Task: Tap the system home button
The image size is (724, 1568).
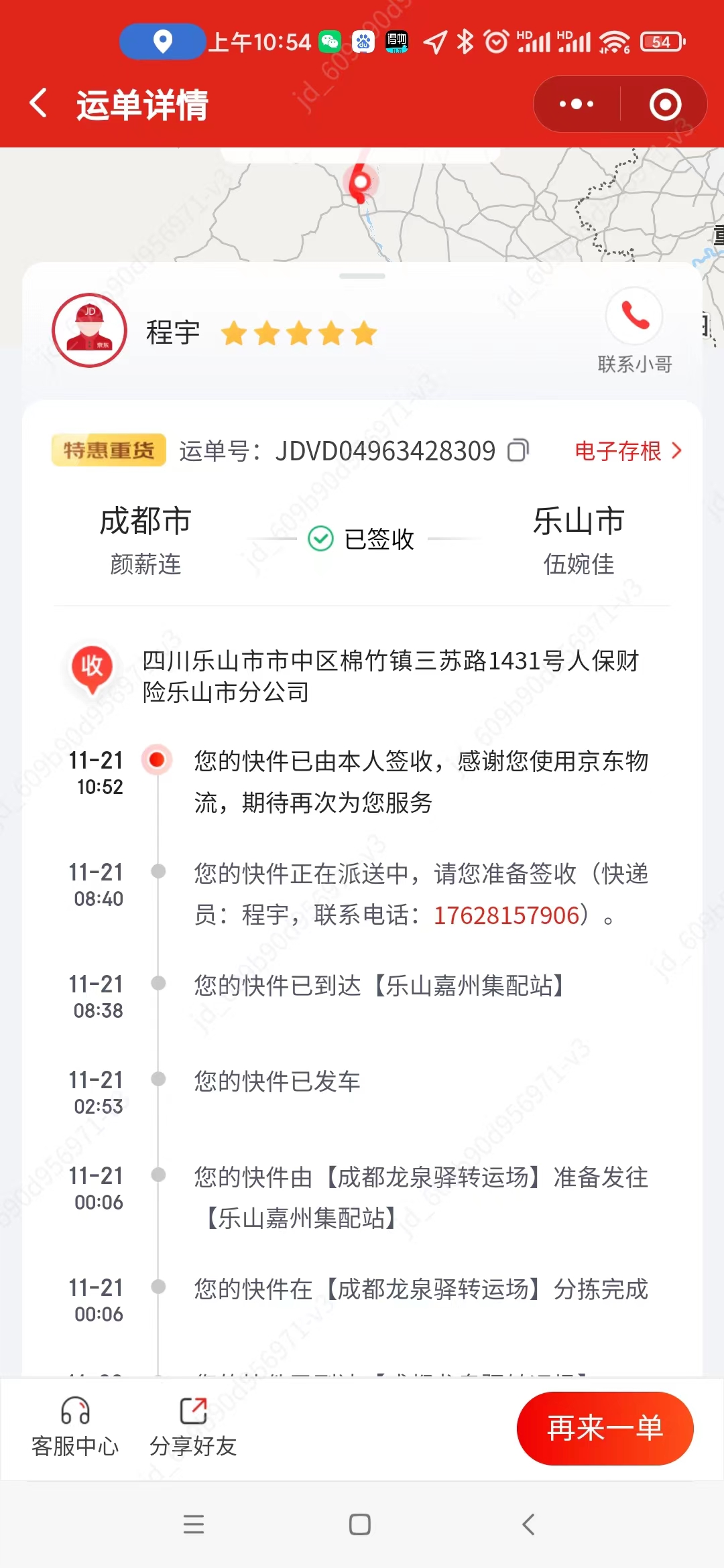Action: pyautogui.click(x=360, y=1524)
